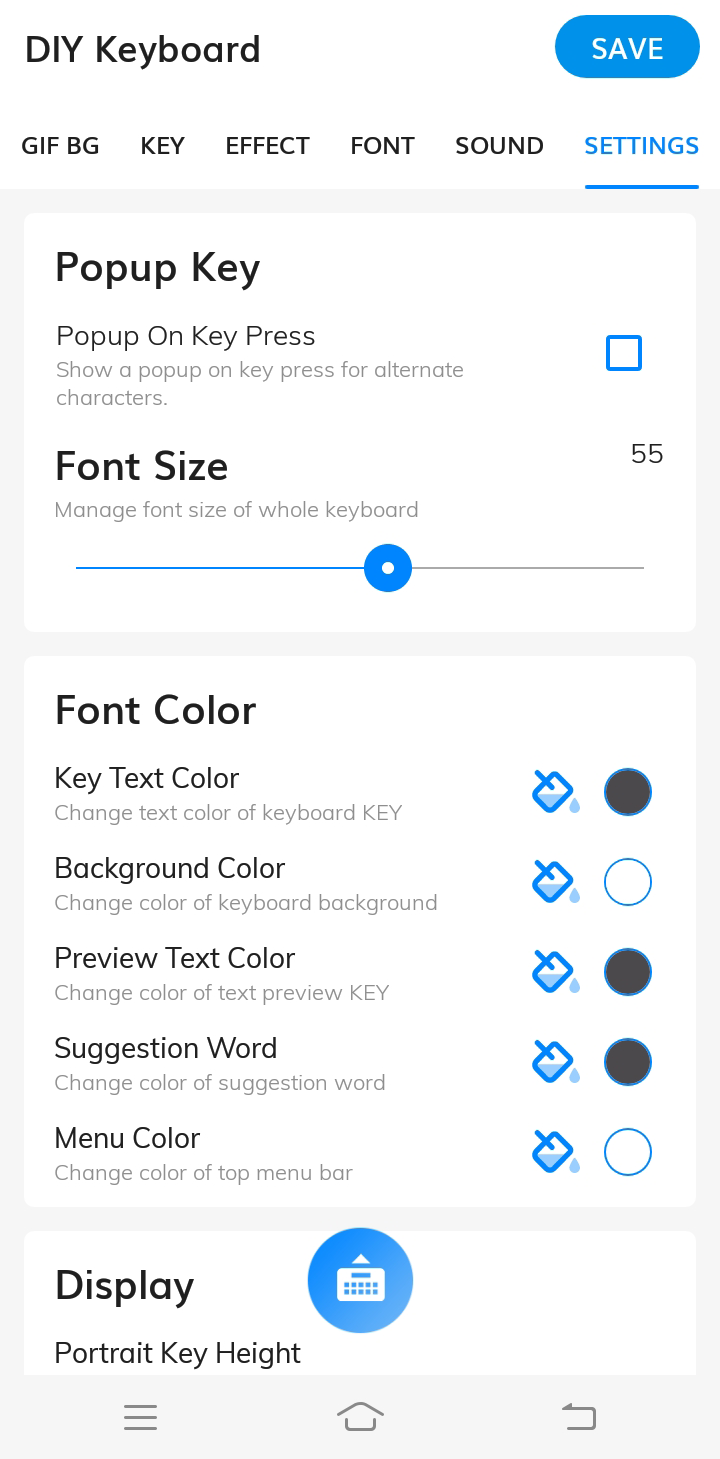The width and height of the screenshot is (720, 1459).
Task: Tap the paint bucket for Key Text Color
Action: click(555, 792)
